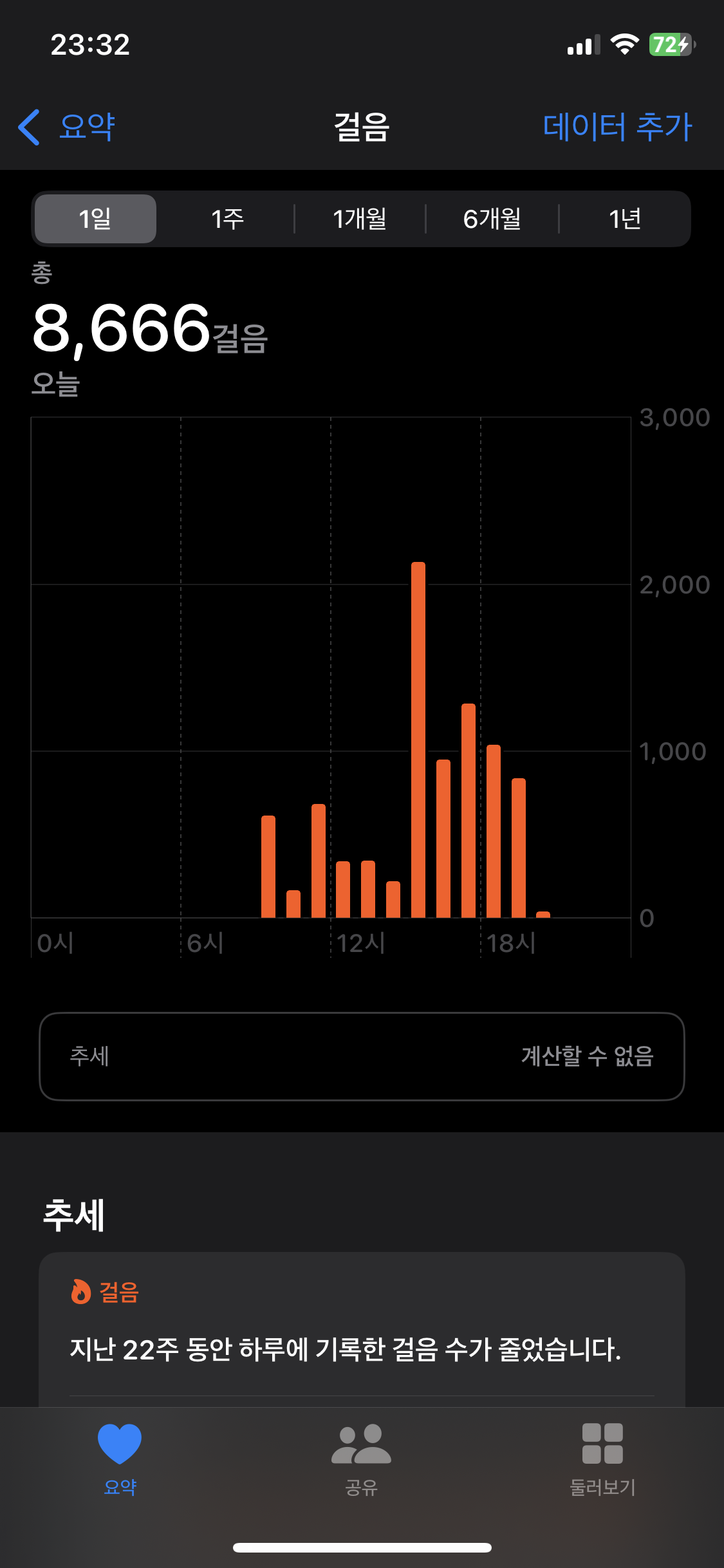This screenshot has width=724, height=1568.
Task: Show the 6개월 step chart
Action: [x=492, y=219]
